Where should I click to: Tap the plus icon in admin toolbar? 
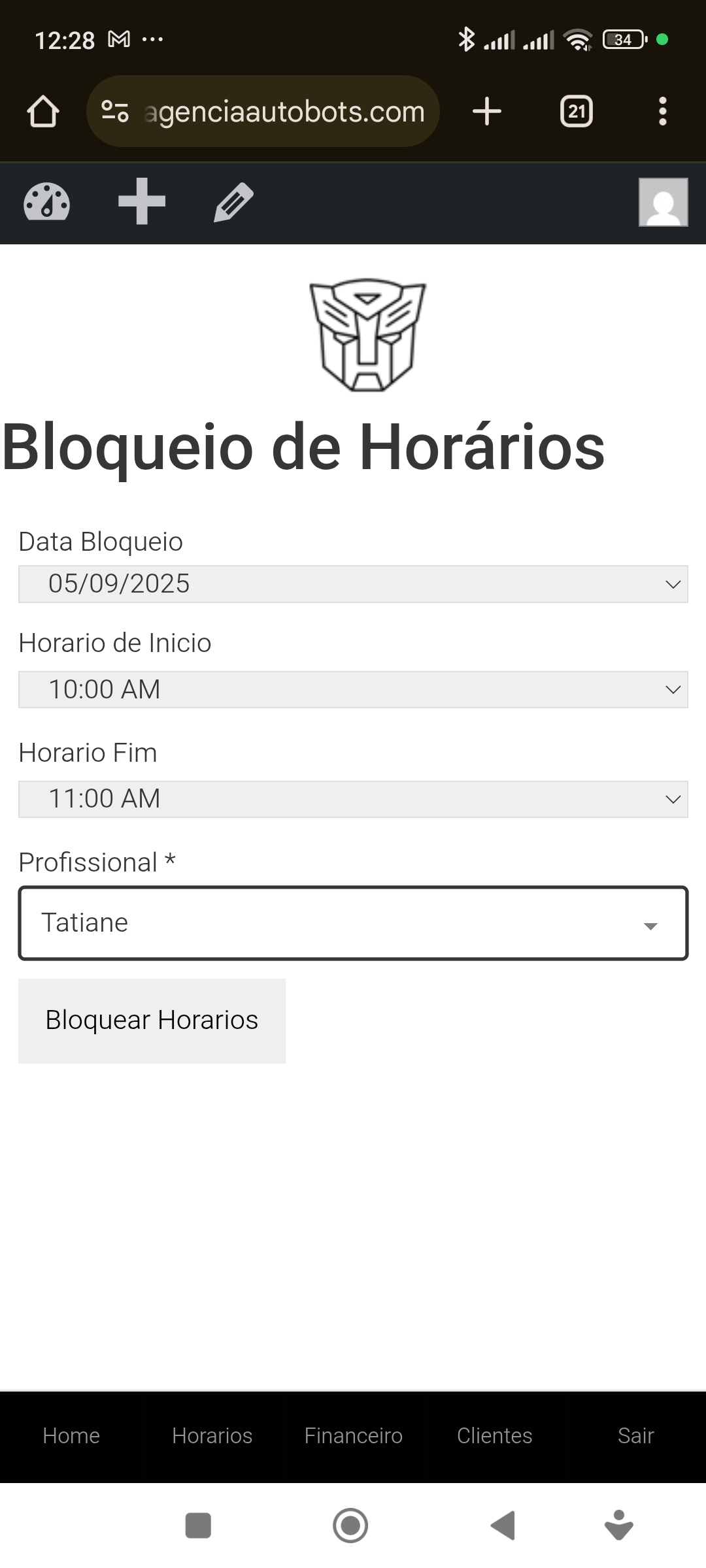pos(142,201)
